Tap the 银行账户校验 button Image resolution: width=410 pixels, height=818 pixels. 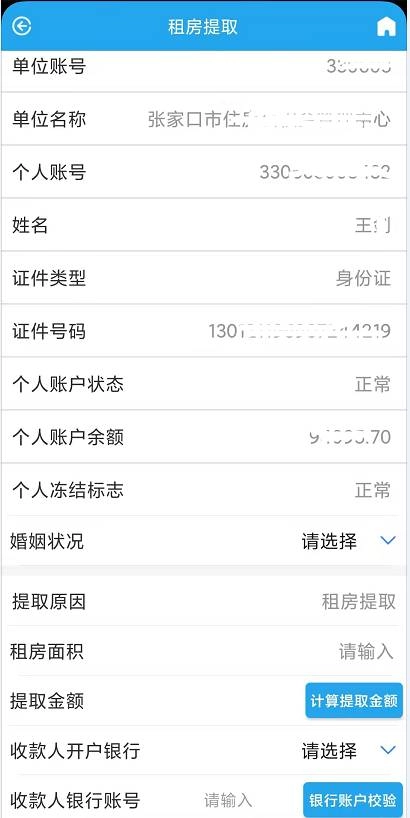[353, 800]
